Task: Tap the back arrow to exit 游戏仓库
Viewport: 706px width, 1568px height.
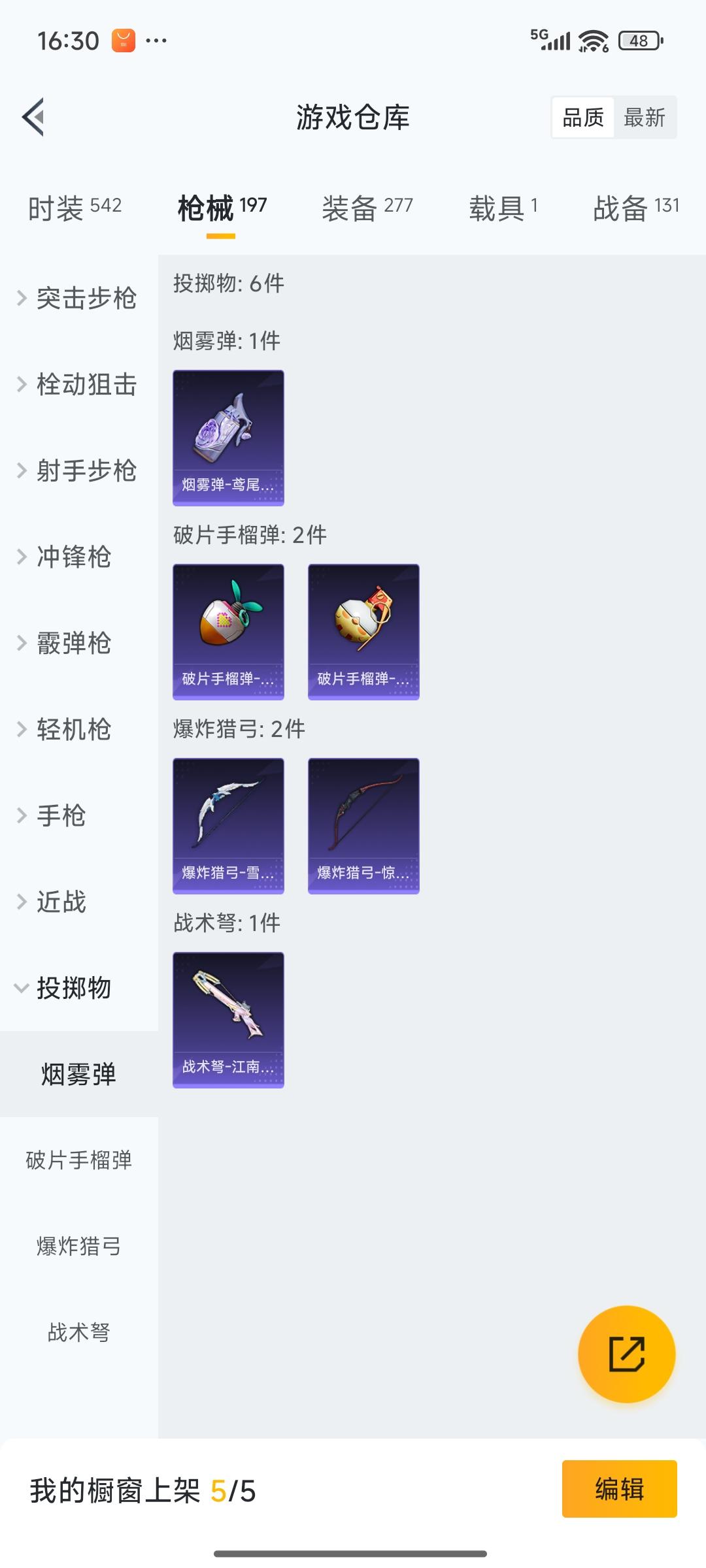Action: tap(33, 116)
